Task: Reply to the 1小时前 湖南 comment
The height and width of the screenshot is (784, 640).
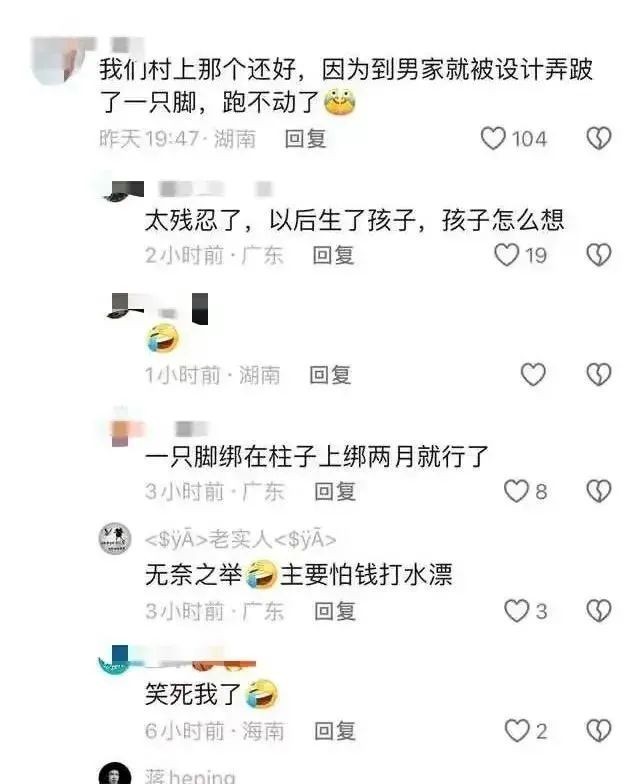Action: point(330,375)
